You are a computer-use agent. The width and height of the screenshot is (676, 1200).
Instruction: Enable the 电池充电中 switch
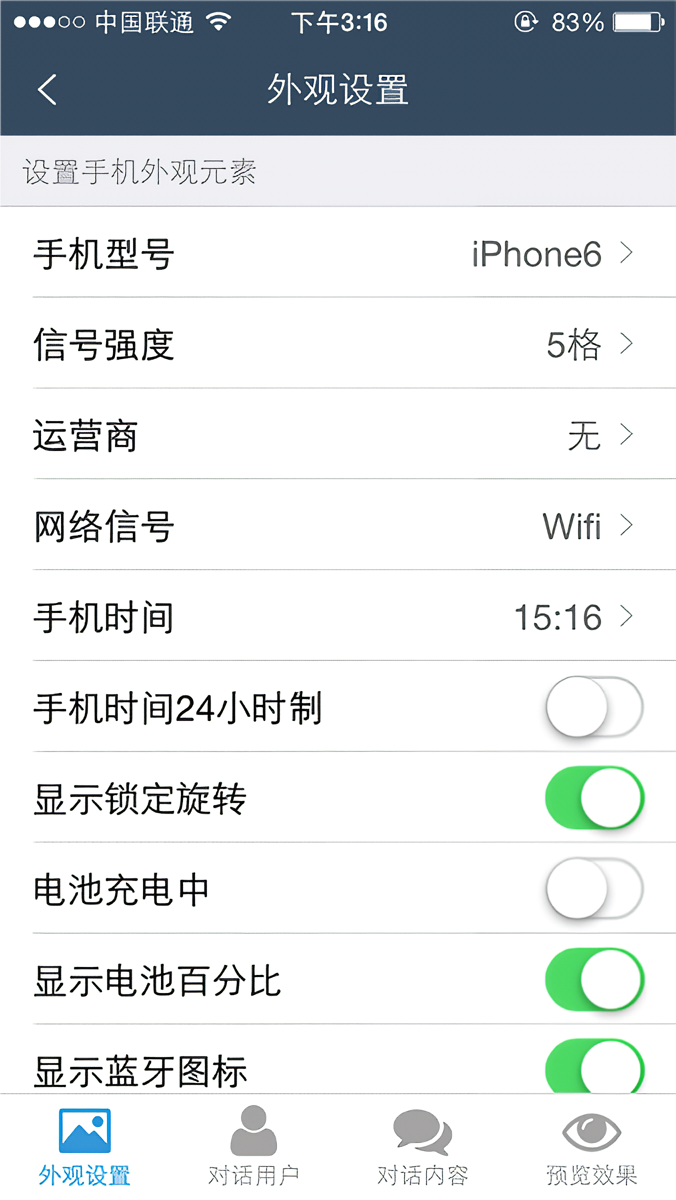594,889
